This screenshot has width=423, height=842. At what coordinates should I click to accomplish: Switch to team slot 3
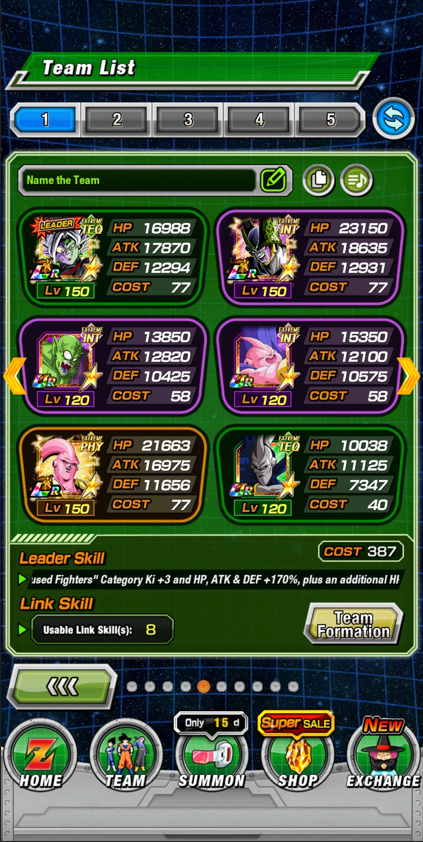[x=188, y=119]
